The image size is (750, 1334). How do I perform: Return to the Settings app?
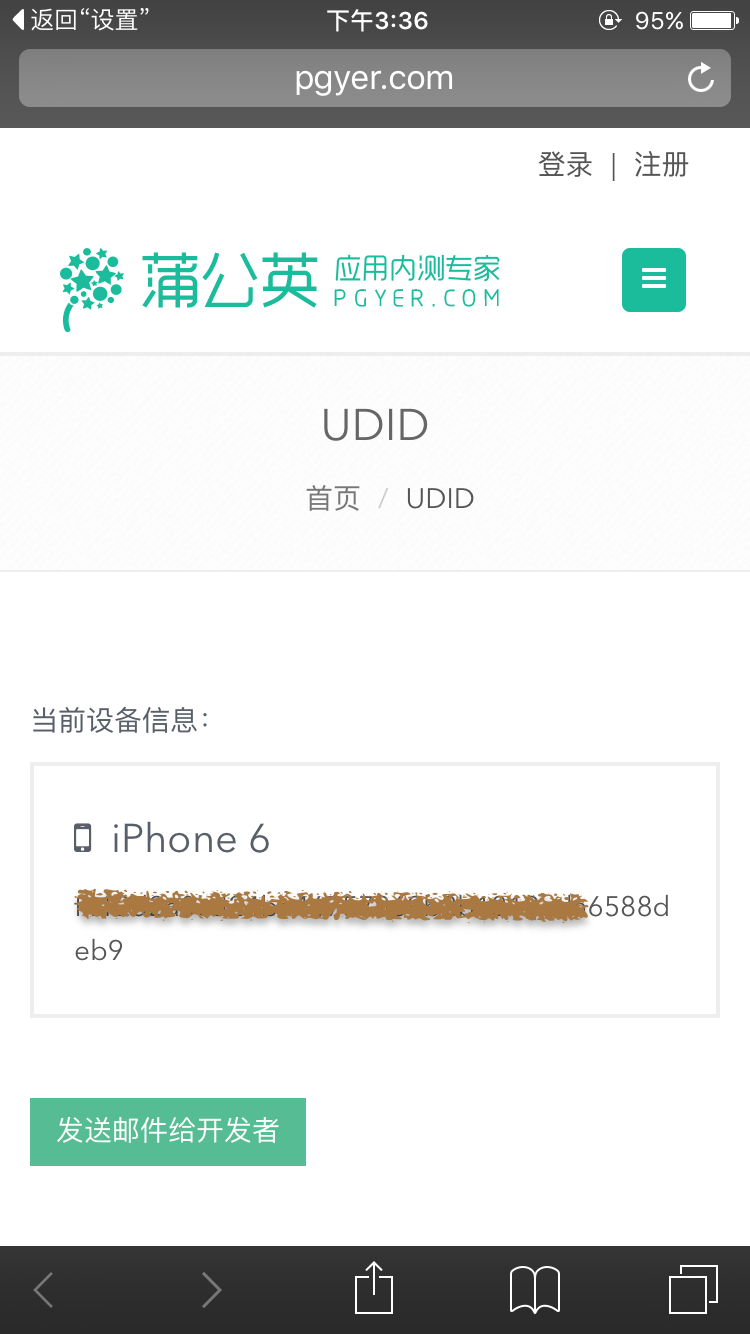click(x=82, y=20)
